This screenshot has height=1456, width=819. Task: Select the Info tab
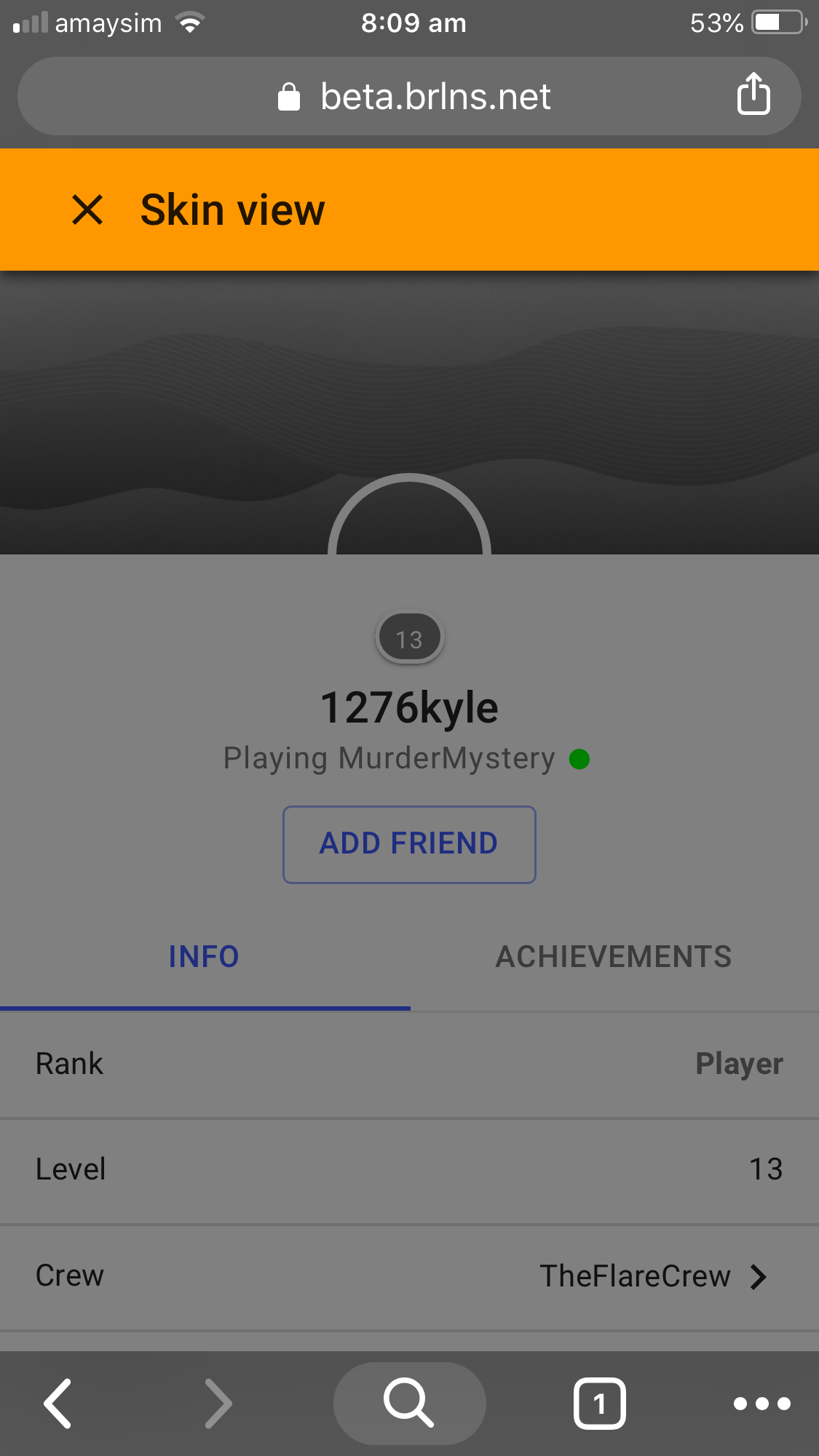[x=205, y=957]
